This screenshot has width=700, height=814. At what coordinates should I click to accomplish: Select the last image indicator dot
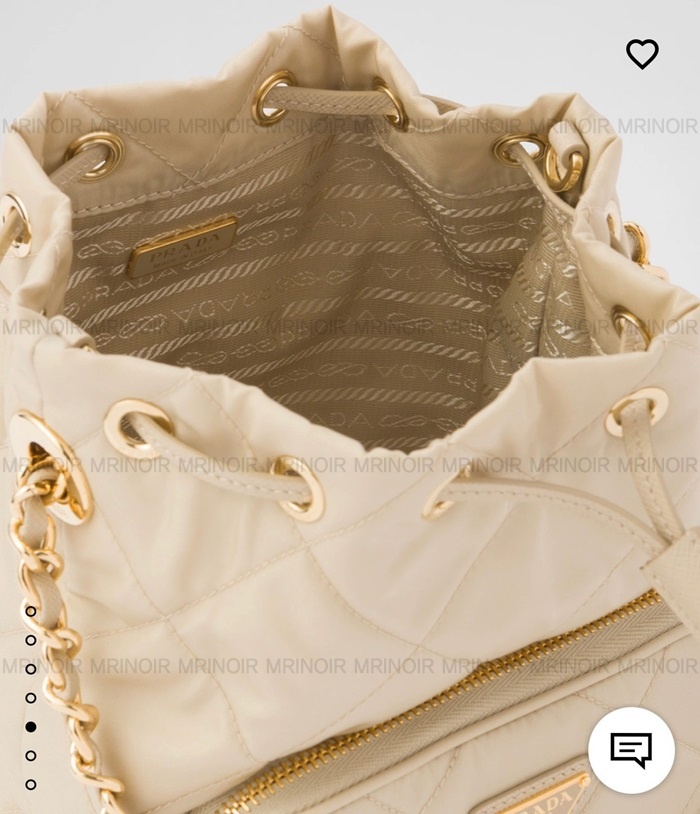click(31, 785)
